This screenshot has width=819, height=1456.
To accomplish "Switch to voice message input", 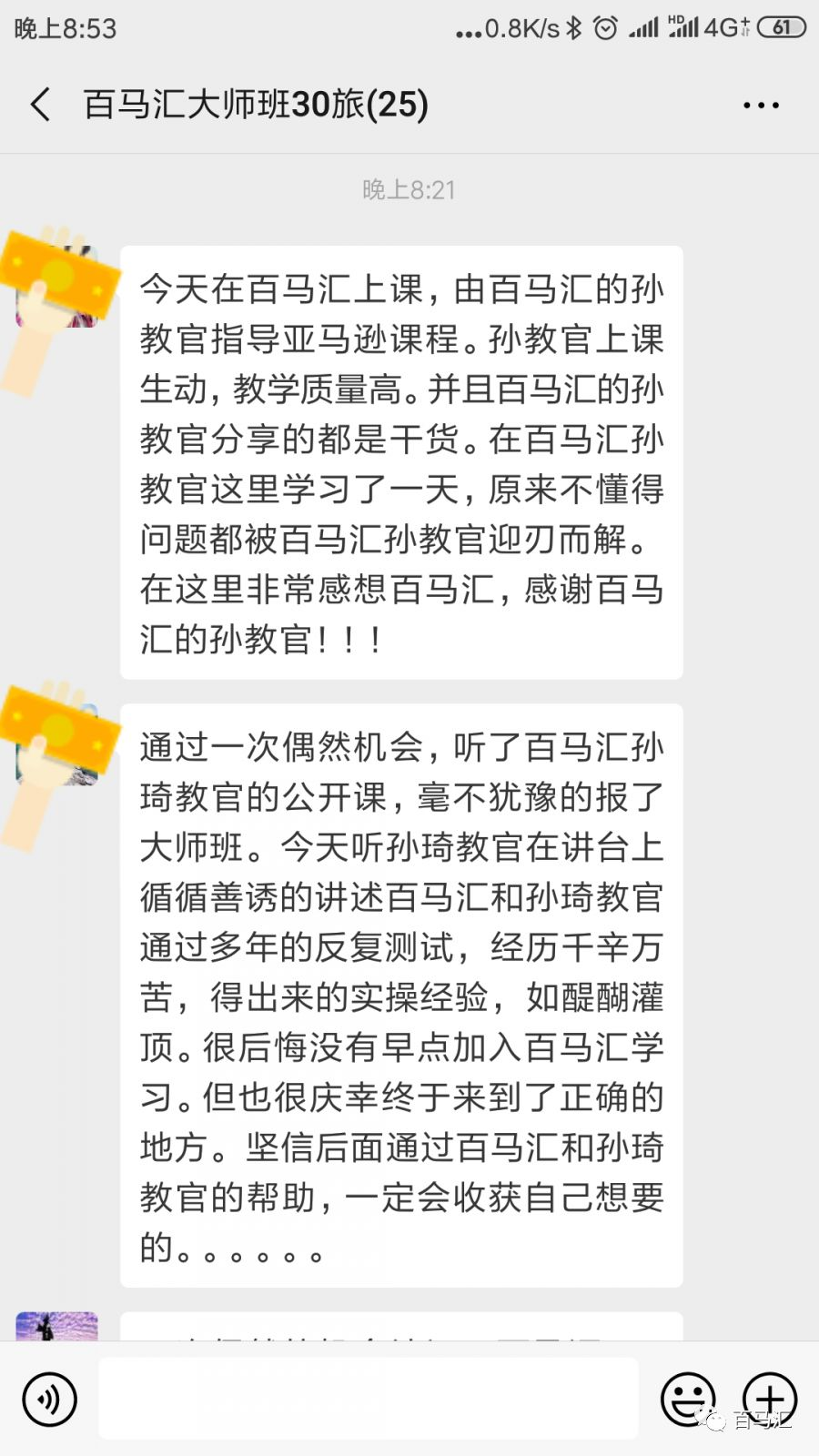I will tap(50, 1399).
